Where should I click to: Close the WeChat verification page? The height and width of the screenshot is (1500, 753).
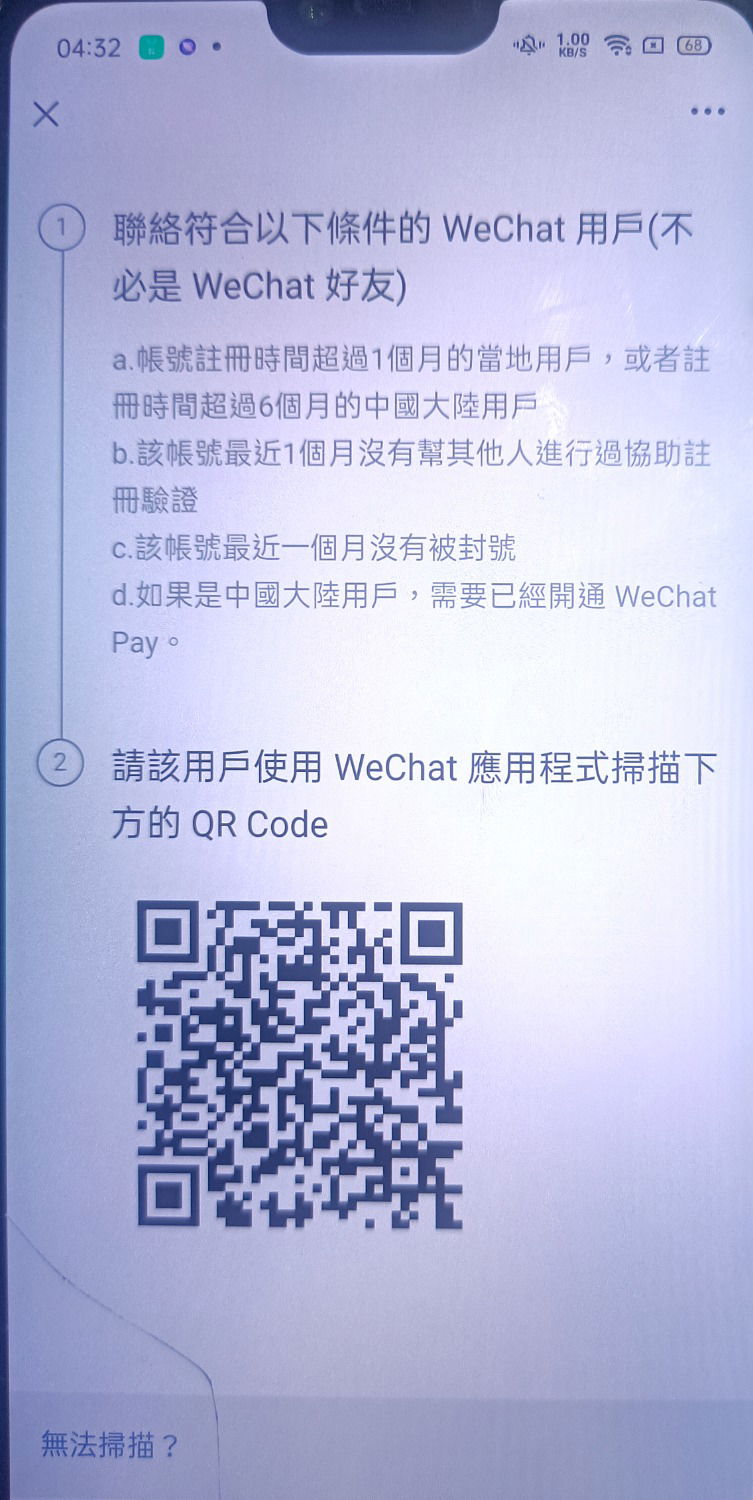point(46,114)
